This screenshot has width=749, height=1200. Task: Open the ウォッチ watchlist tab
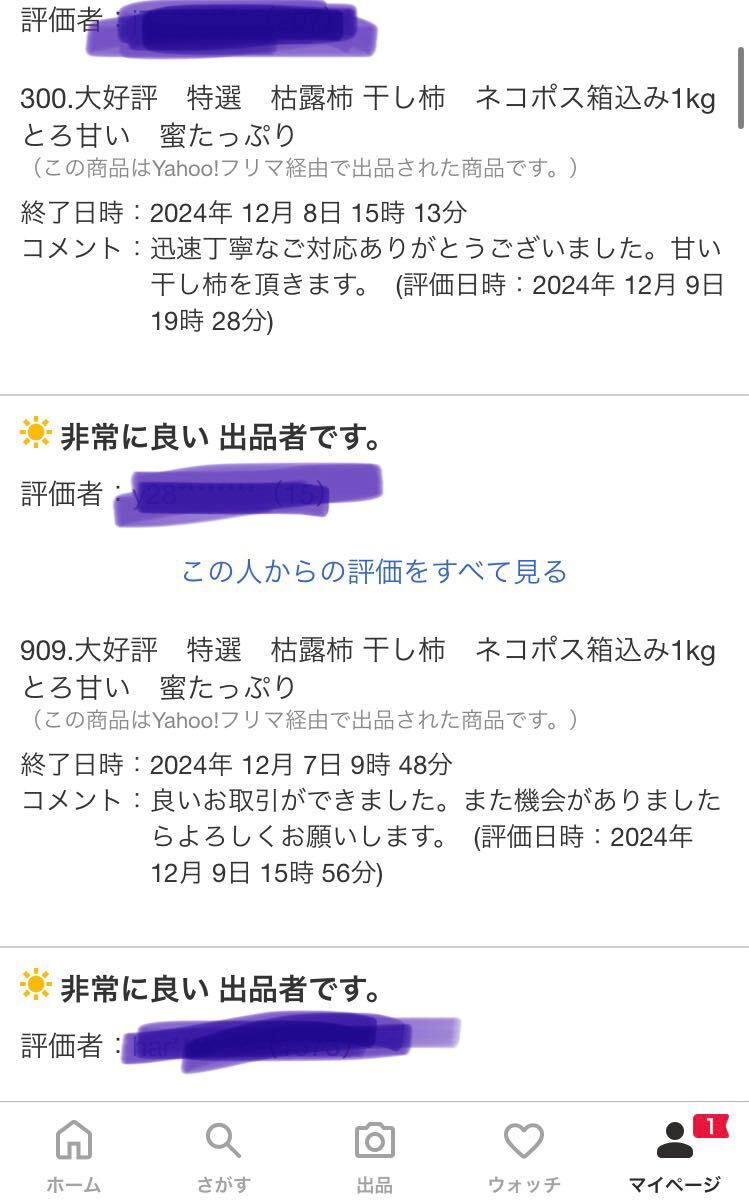click(x=523, y=1155)
